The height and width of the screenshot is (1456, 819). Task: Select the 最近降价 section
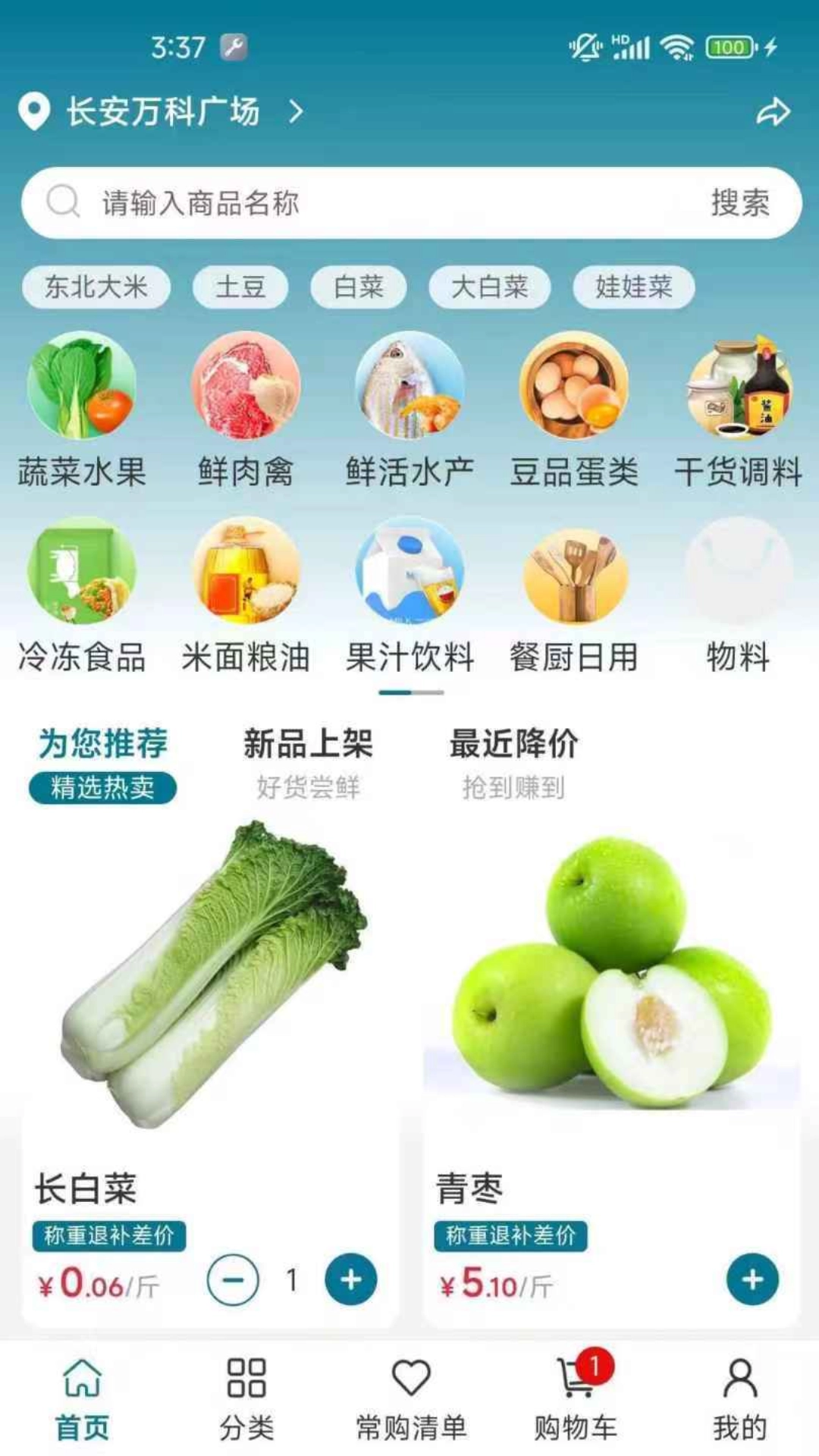(514, 745)
